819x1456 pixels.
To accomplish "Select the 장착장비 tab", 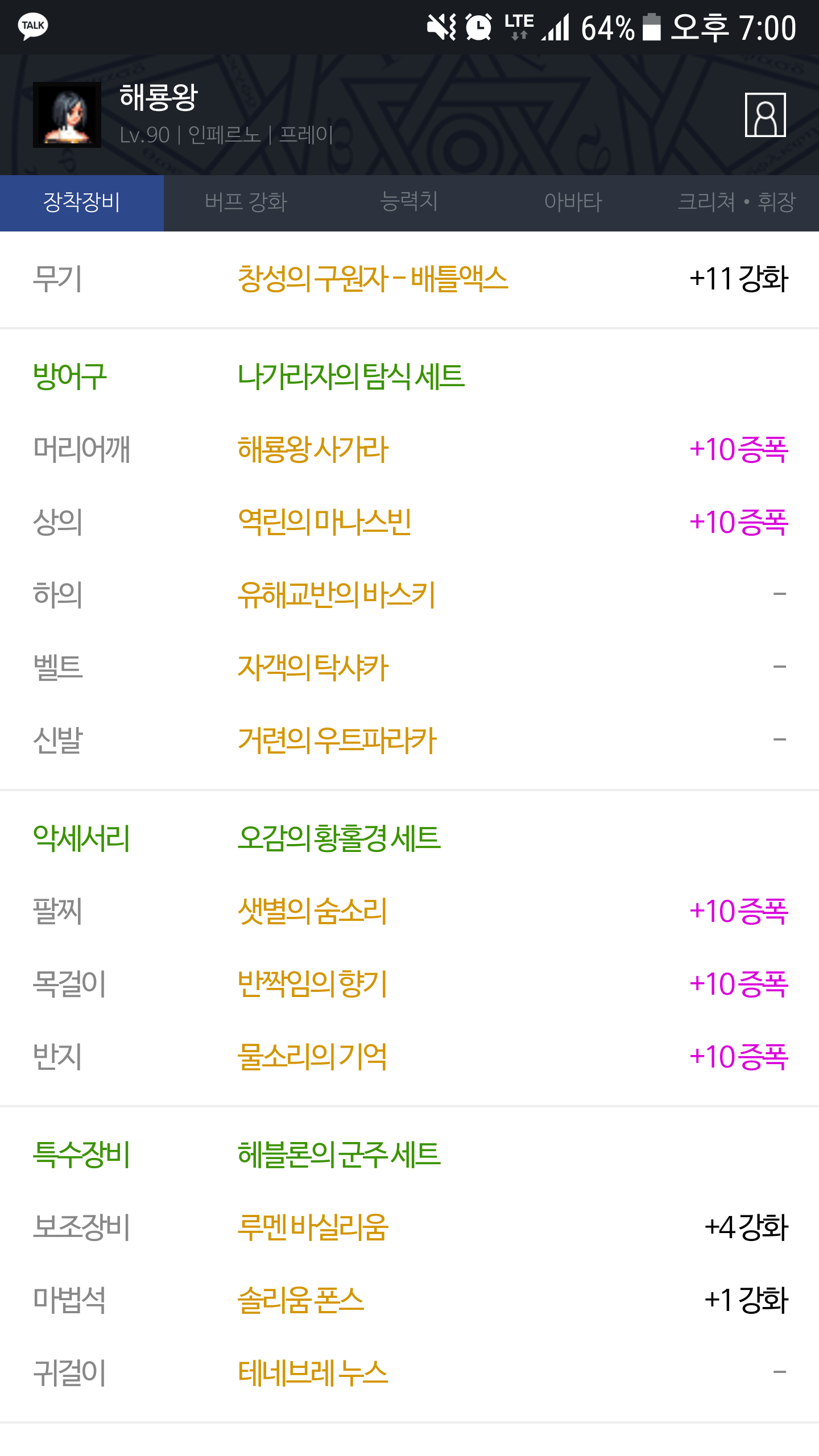I will [82, 202].
